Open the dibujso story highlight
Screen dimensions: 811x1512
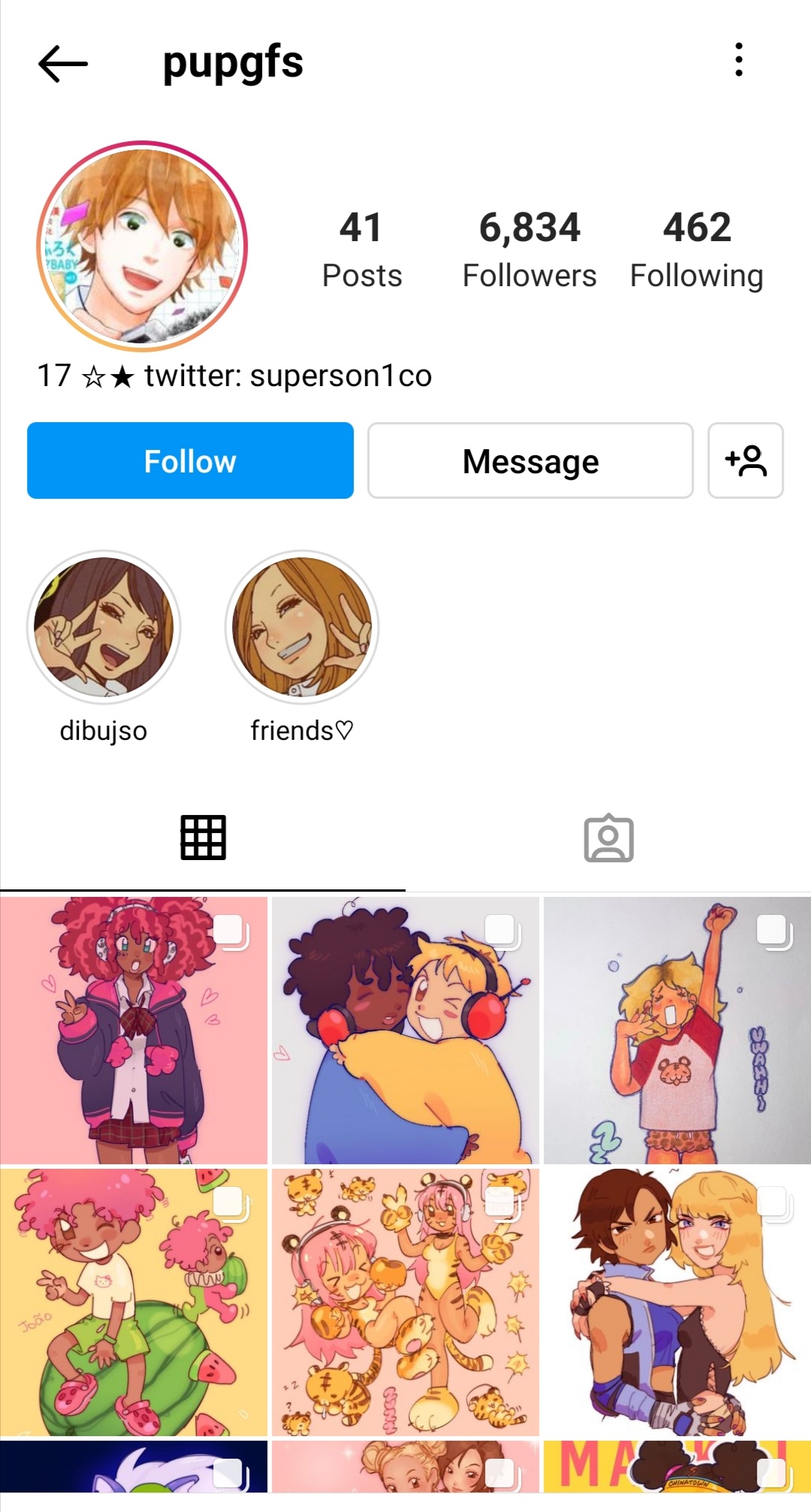[104, 627]
